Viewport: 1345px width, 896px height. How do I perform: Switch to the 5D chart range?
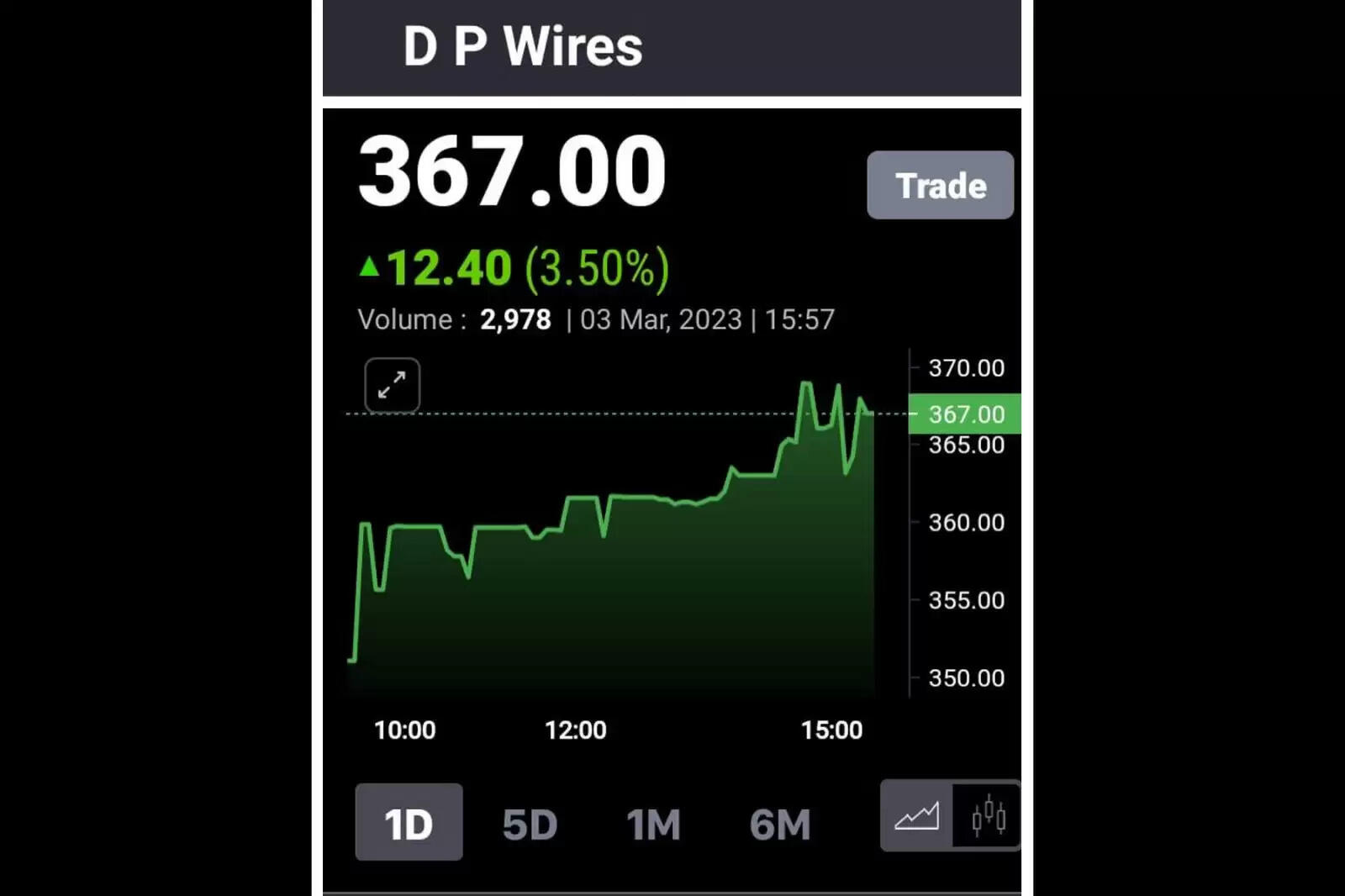(x=530, y=825)
